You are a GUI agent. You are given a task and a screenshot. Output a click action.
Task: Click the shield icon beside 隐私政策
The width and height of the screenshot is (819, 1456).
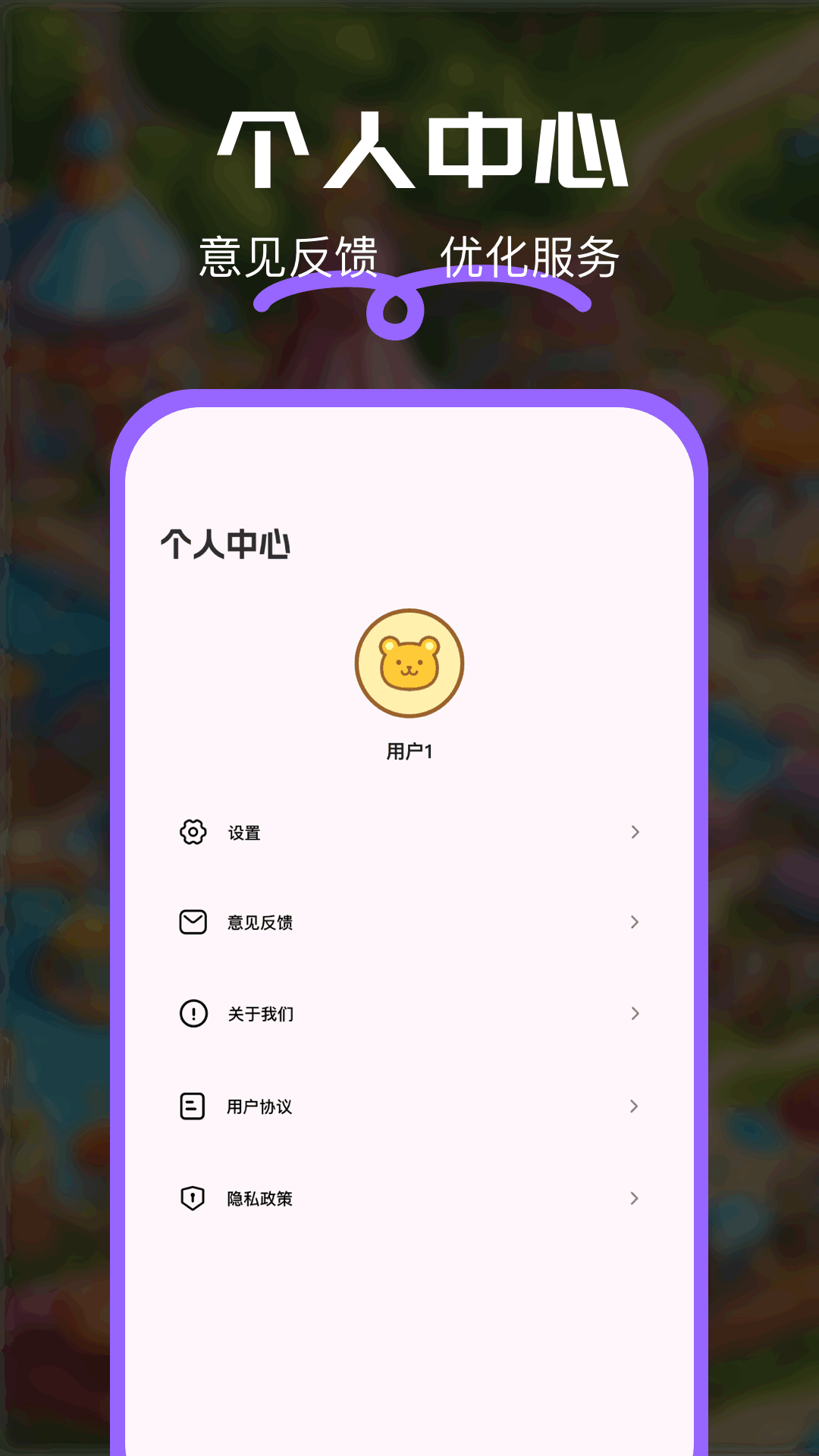(193, 1198)
